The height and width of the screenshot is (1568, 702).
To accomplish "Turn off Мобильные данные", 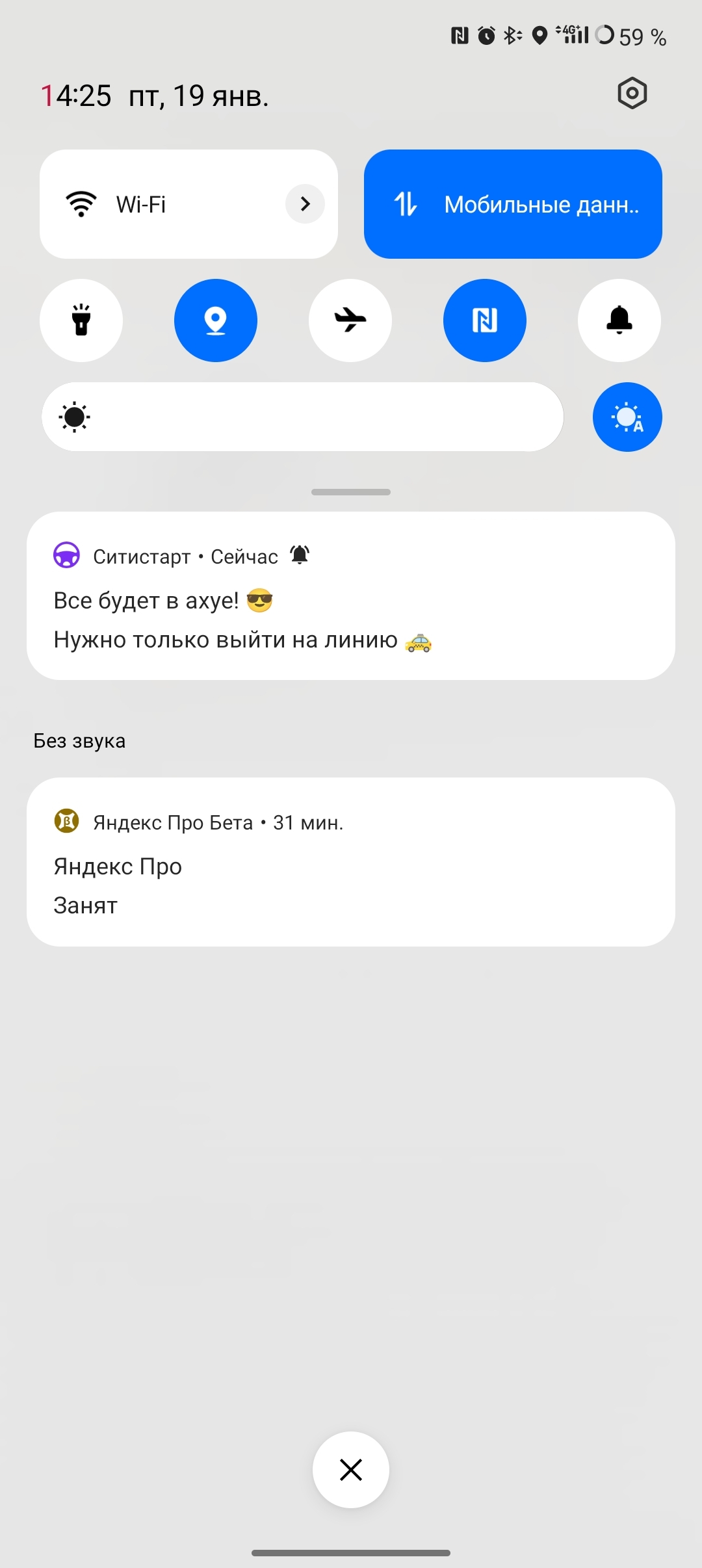I will (x=513, y=204).
